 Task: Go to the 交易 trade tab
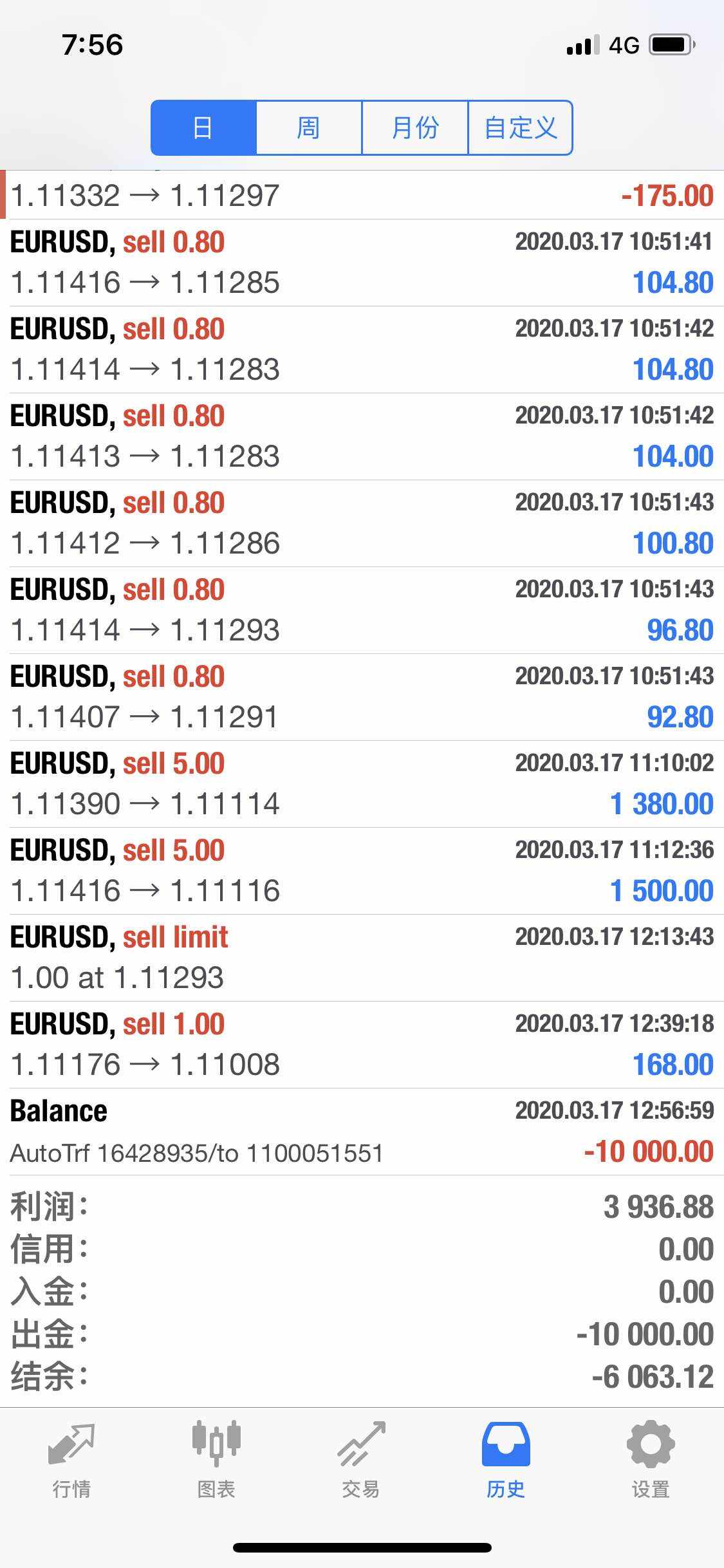pos(361,1460)
